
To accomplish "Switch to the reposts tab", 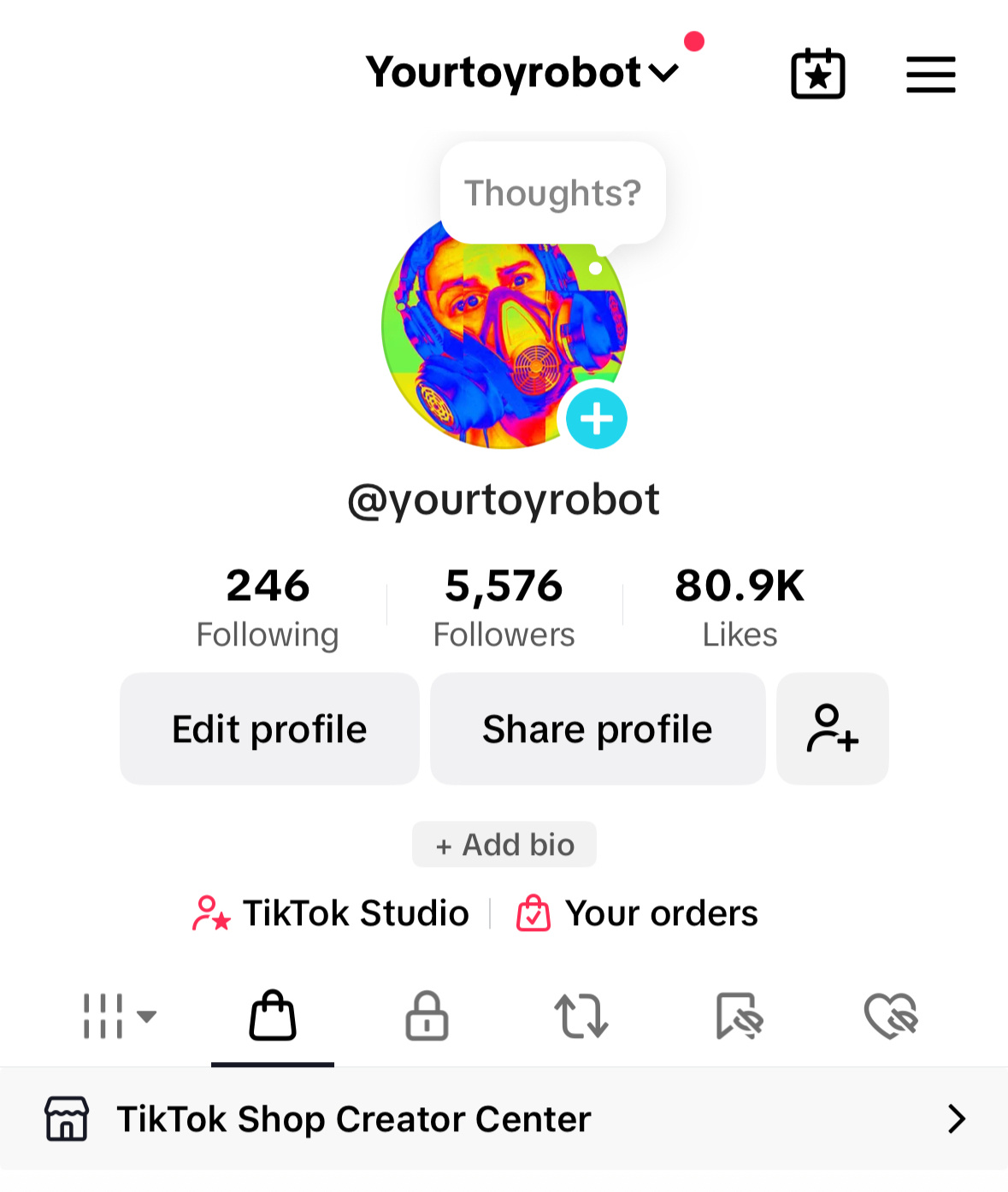I will click(x=581, y=1017).
